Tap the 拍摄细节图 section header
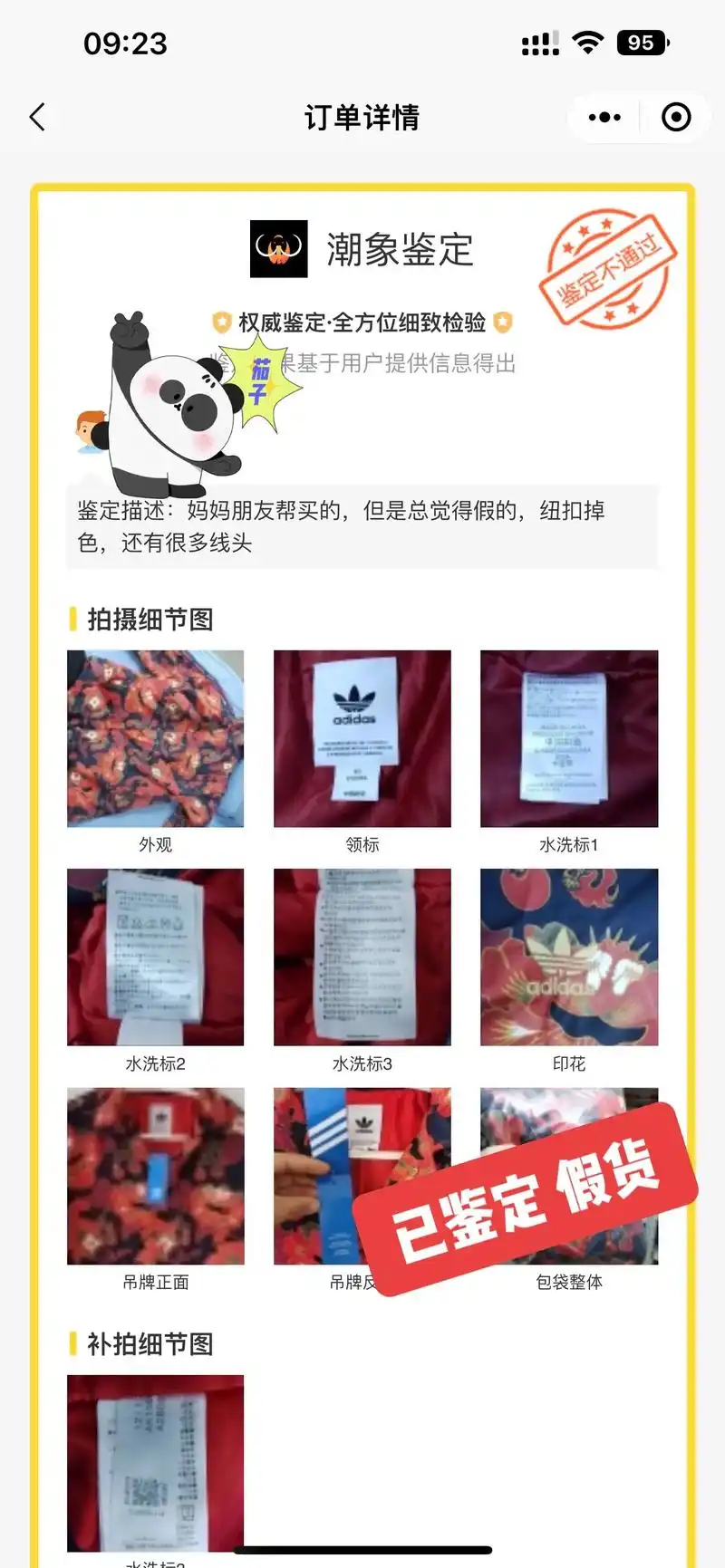 145,620
